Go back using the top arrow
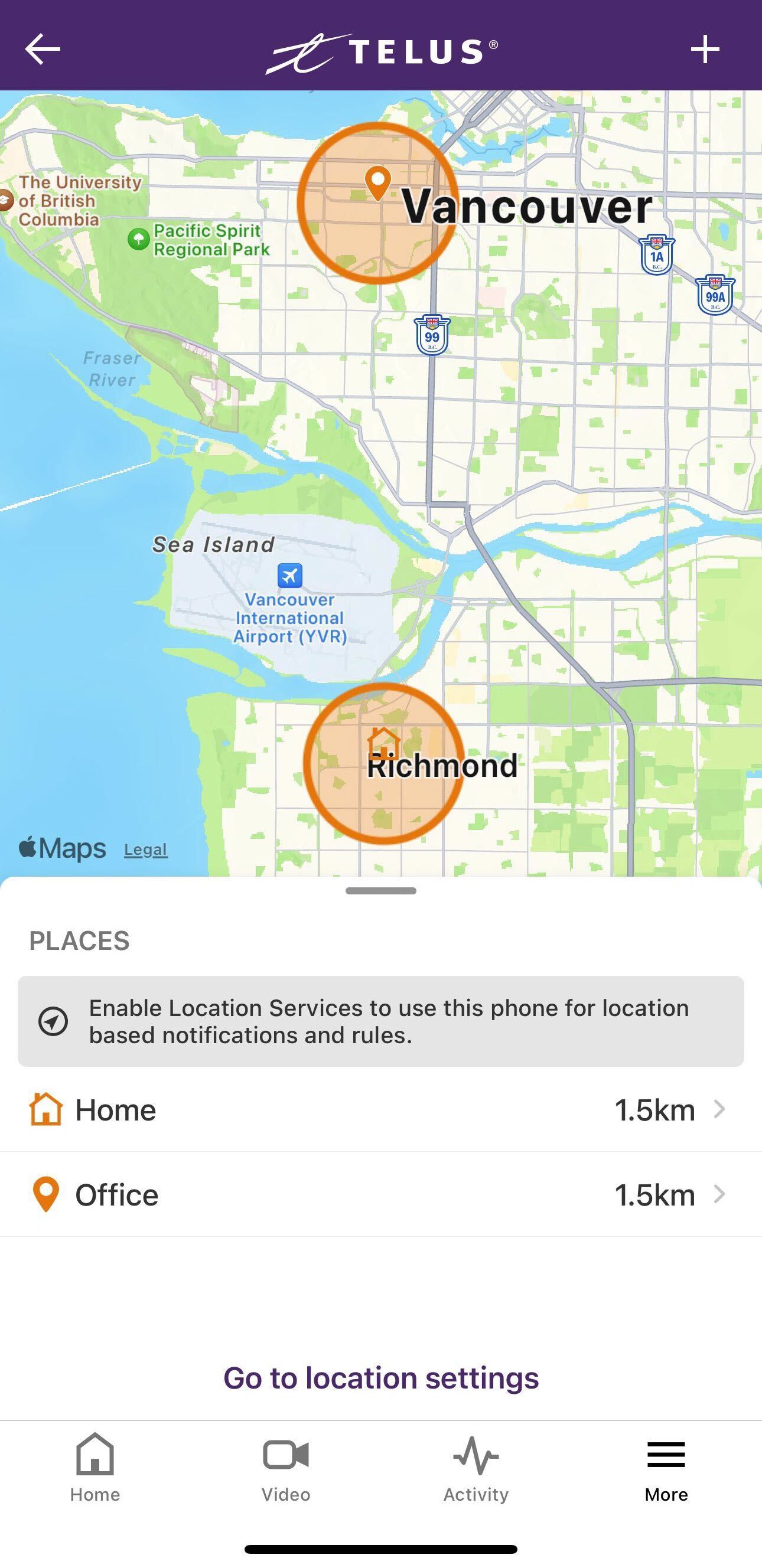Viewport: 762px width, 1568px height. [42, 48]
